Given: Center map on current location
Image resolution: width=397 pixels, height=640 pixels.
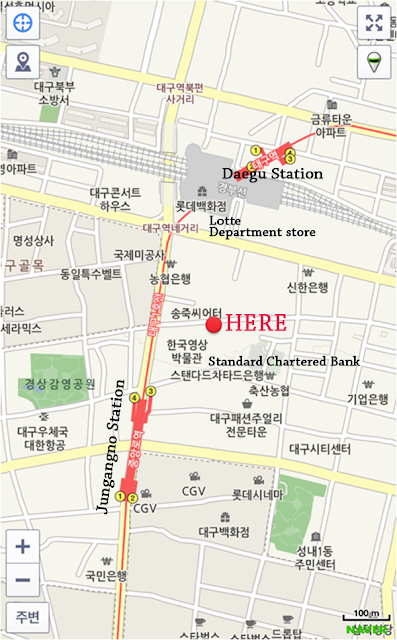Looking at the screenshot, I should click(x=23, y=23).
